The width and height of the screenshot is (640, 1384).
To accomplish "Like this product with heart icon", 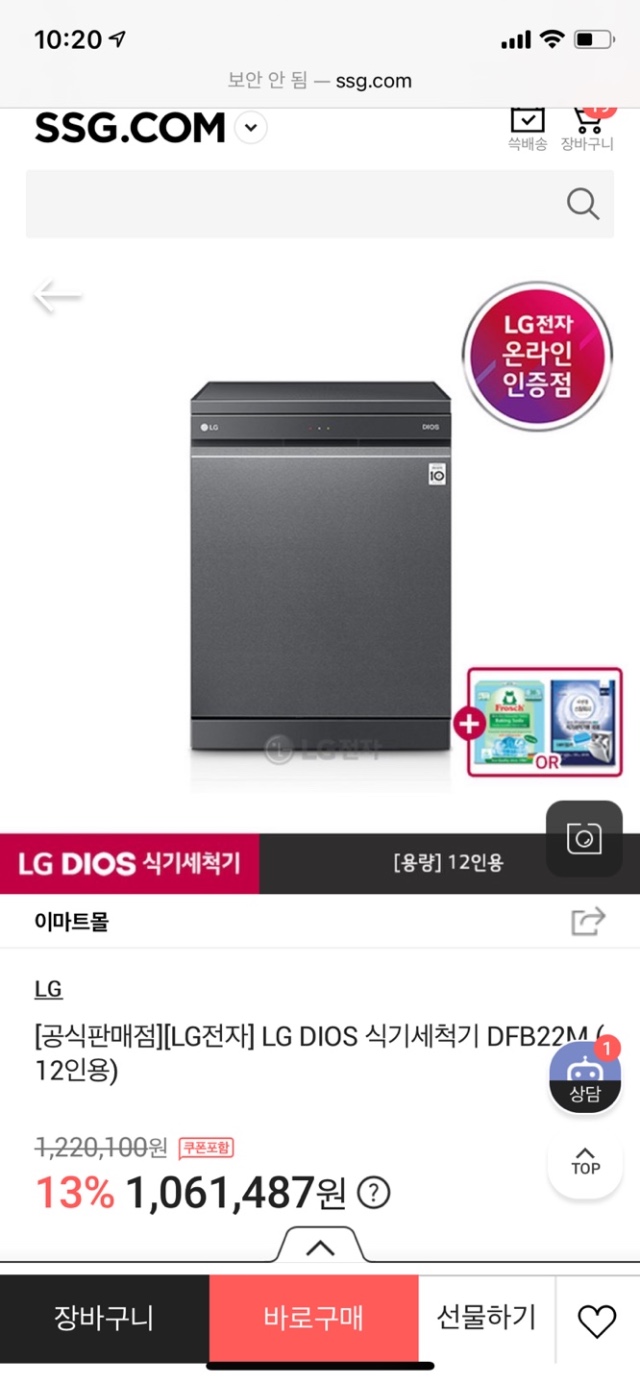I will coord(597,1321).
